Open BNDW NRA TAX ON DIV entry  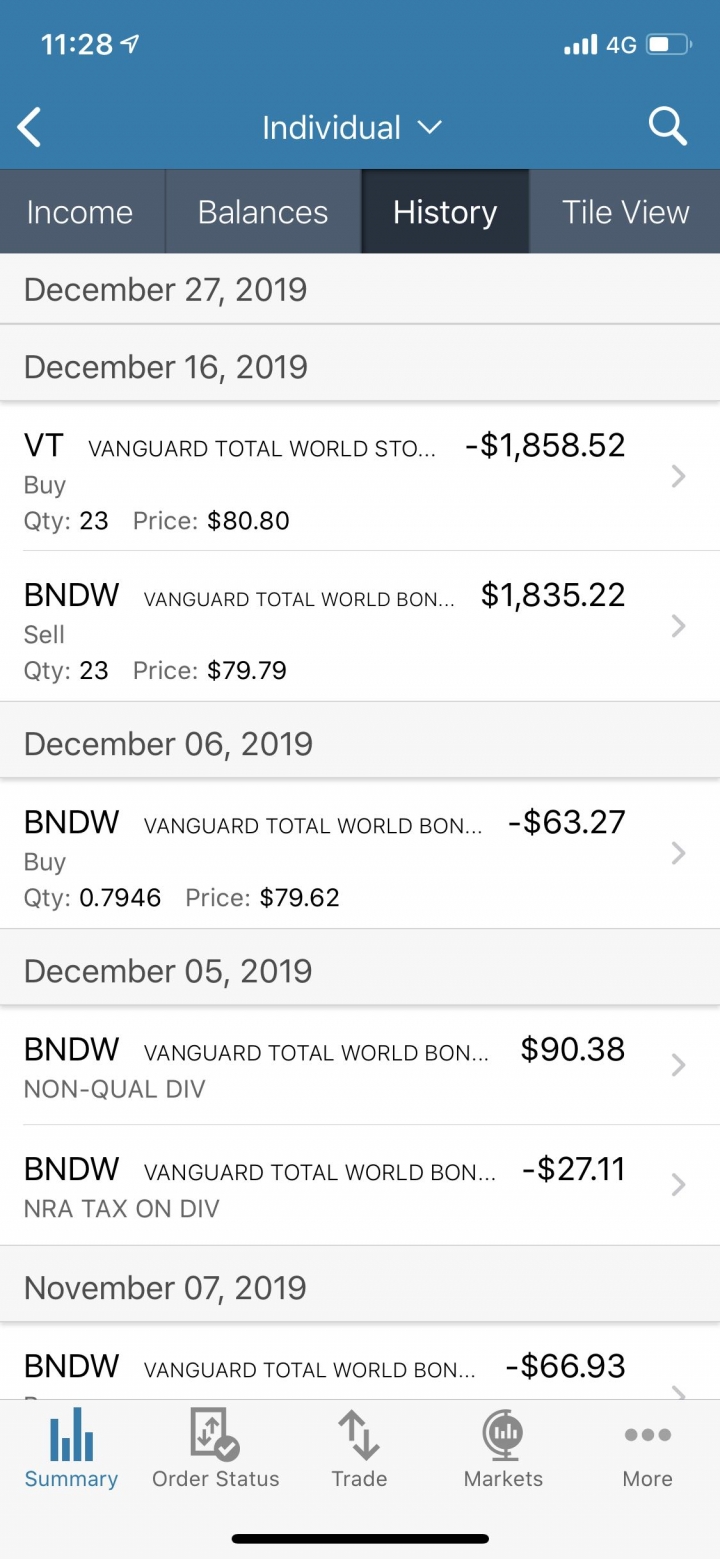click(x=360, y=1185)
